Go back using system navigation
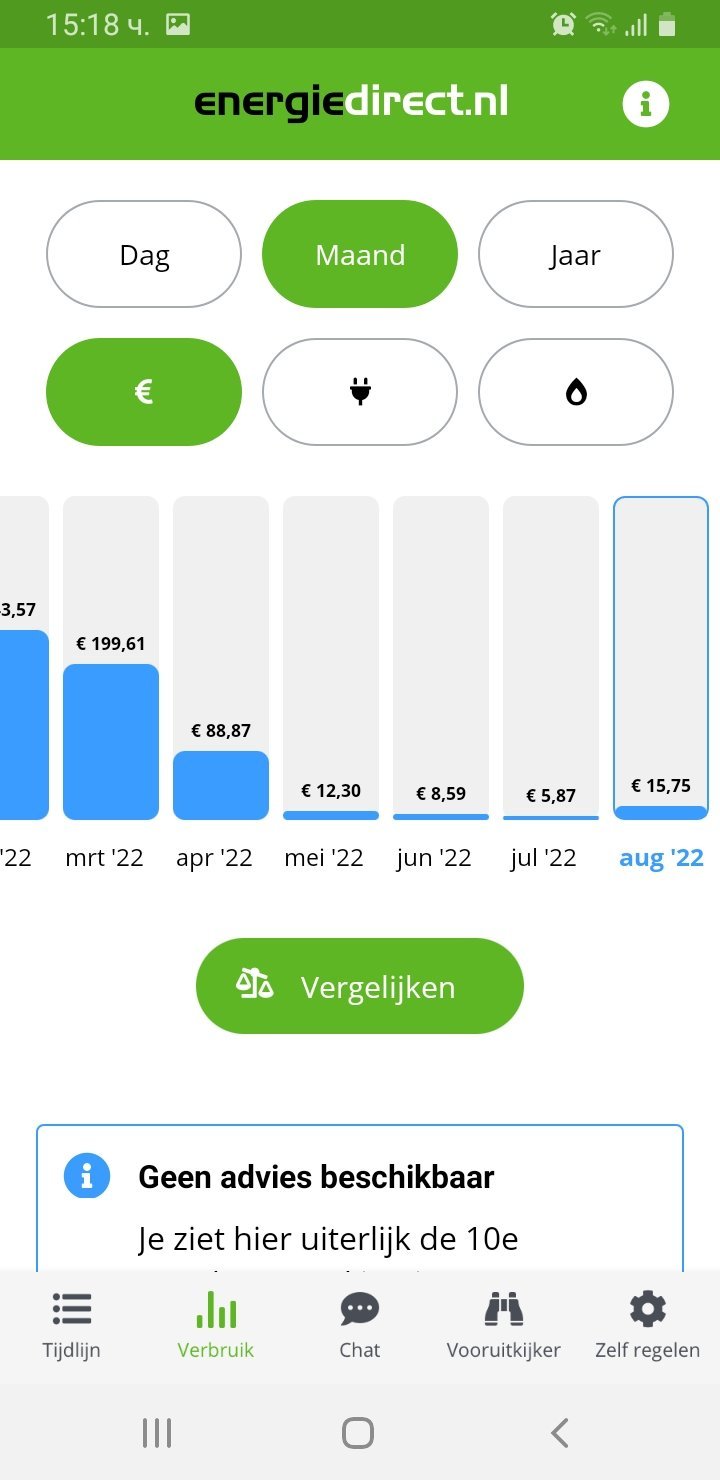This screenshot has width=720, height=1480. pos(560,1432)
